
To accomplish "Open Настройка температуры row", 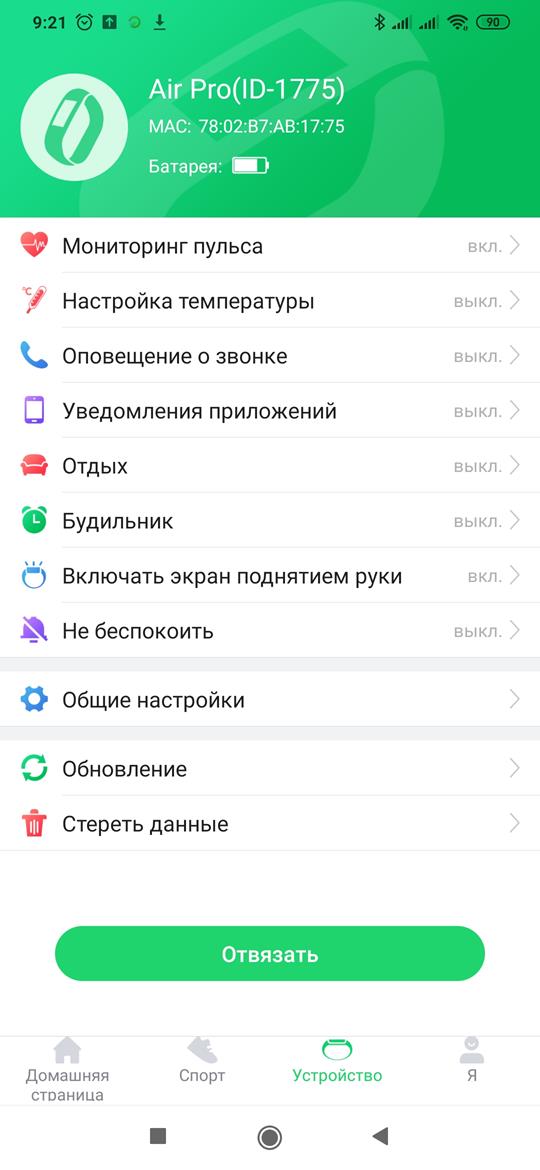I will (270, 301).
